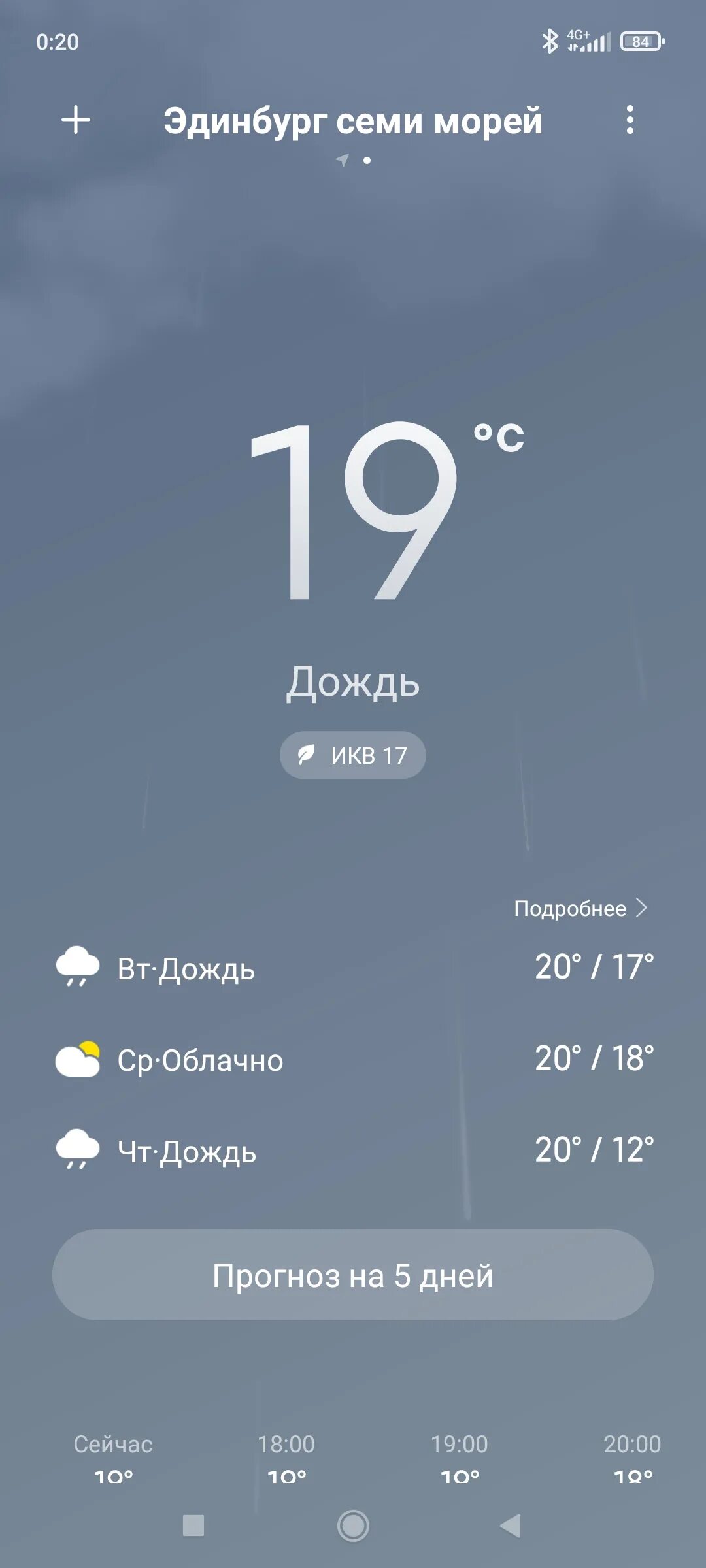Open the ИКВ 17 air quality chip
706x1568 pixels.
tap(353, 755)
